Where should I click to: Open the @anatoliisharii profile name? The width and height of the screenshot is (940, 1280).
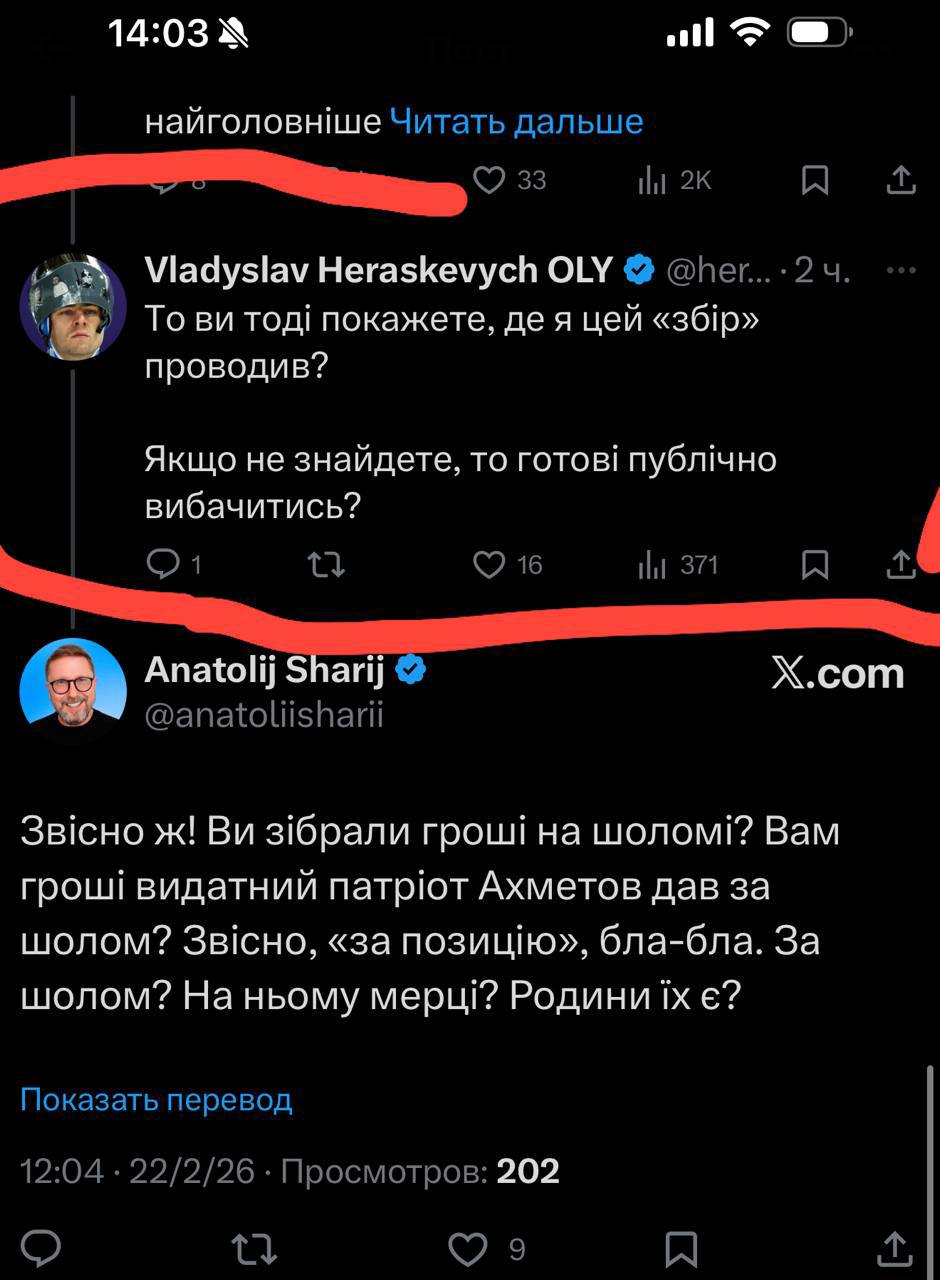pos(264,715)
